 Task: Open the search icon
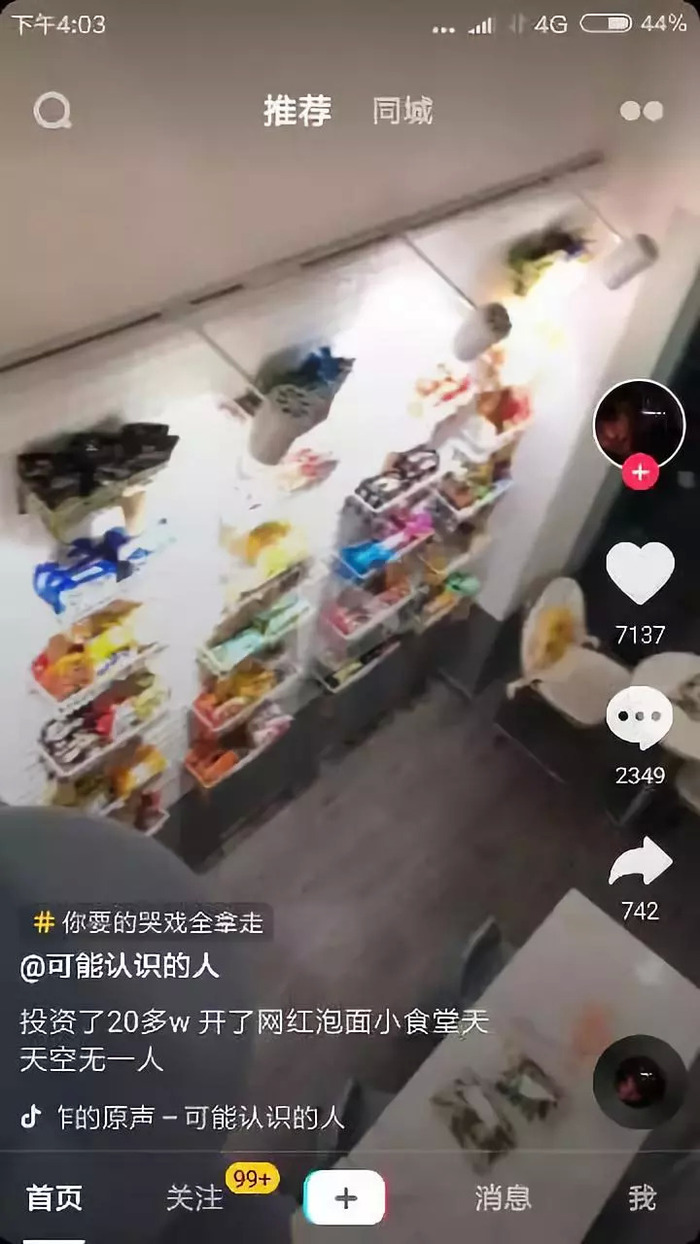tap(52, 110)
